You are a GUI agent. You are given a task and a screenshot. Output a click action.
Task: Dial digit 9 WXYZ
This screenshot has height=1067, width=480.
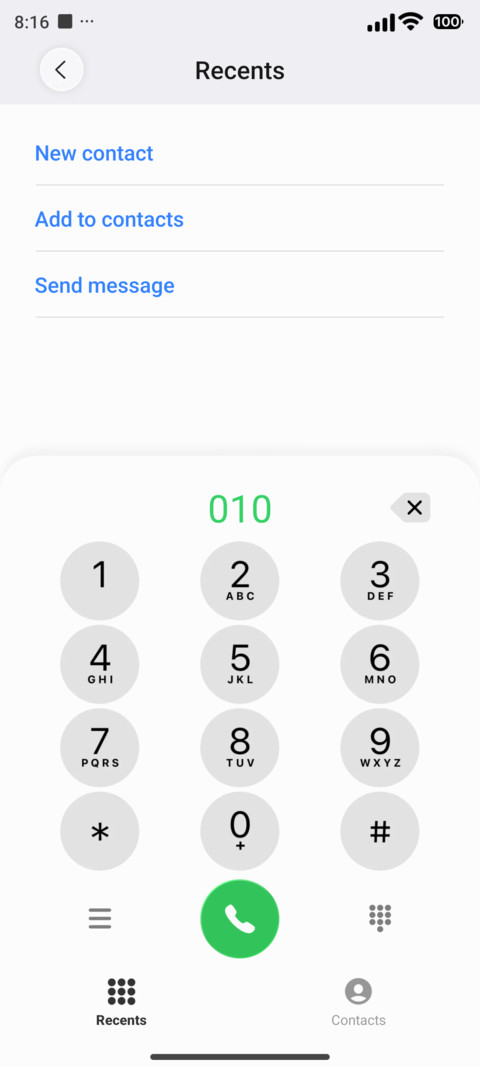pos(380,747)
